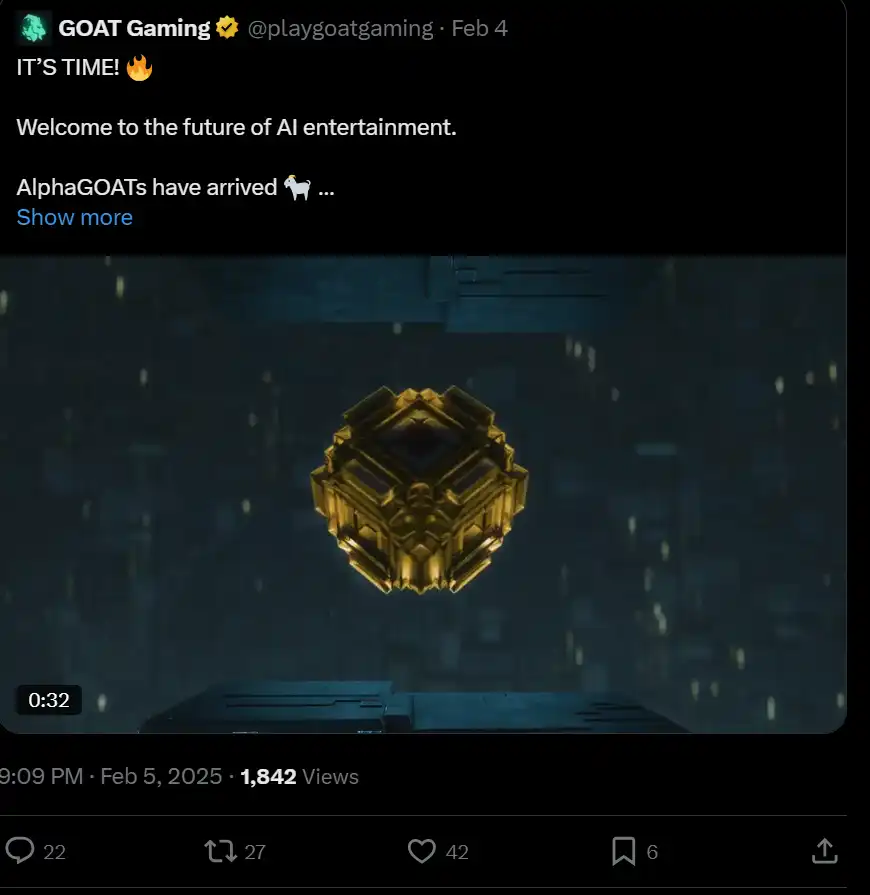Bookmark this post
Image resolution: width=870 pixels, height=895 pixels.
pos(623,851)
